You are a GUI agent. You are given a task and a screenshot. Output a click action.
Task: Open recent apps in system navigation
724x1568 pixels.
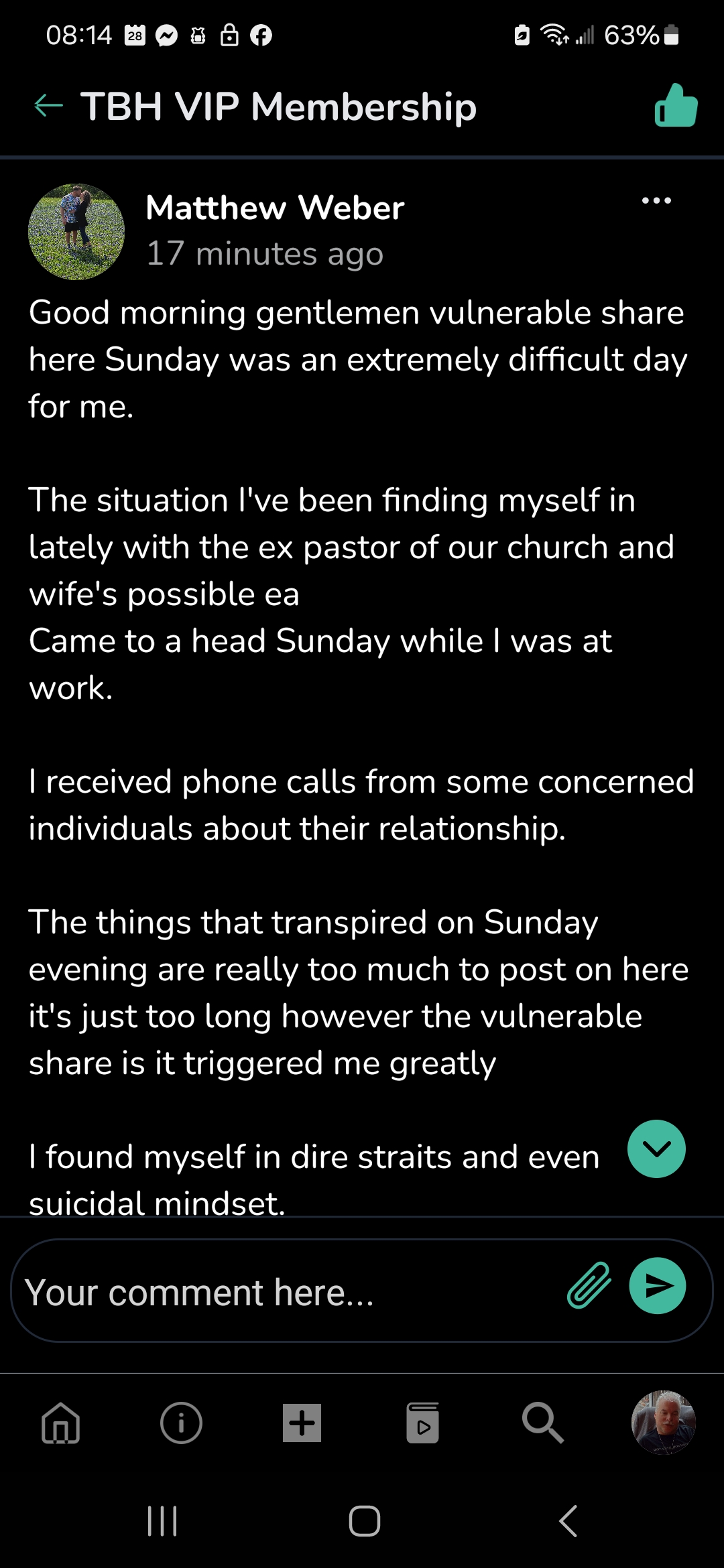(162, 1520)
